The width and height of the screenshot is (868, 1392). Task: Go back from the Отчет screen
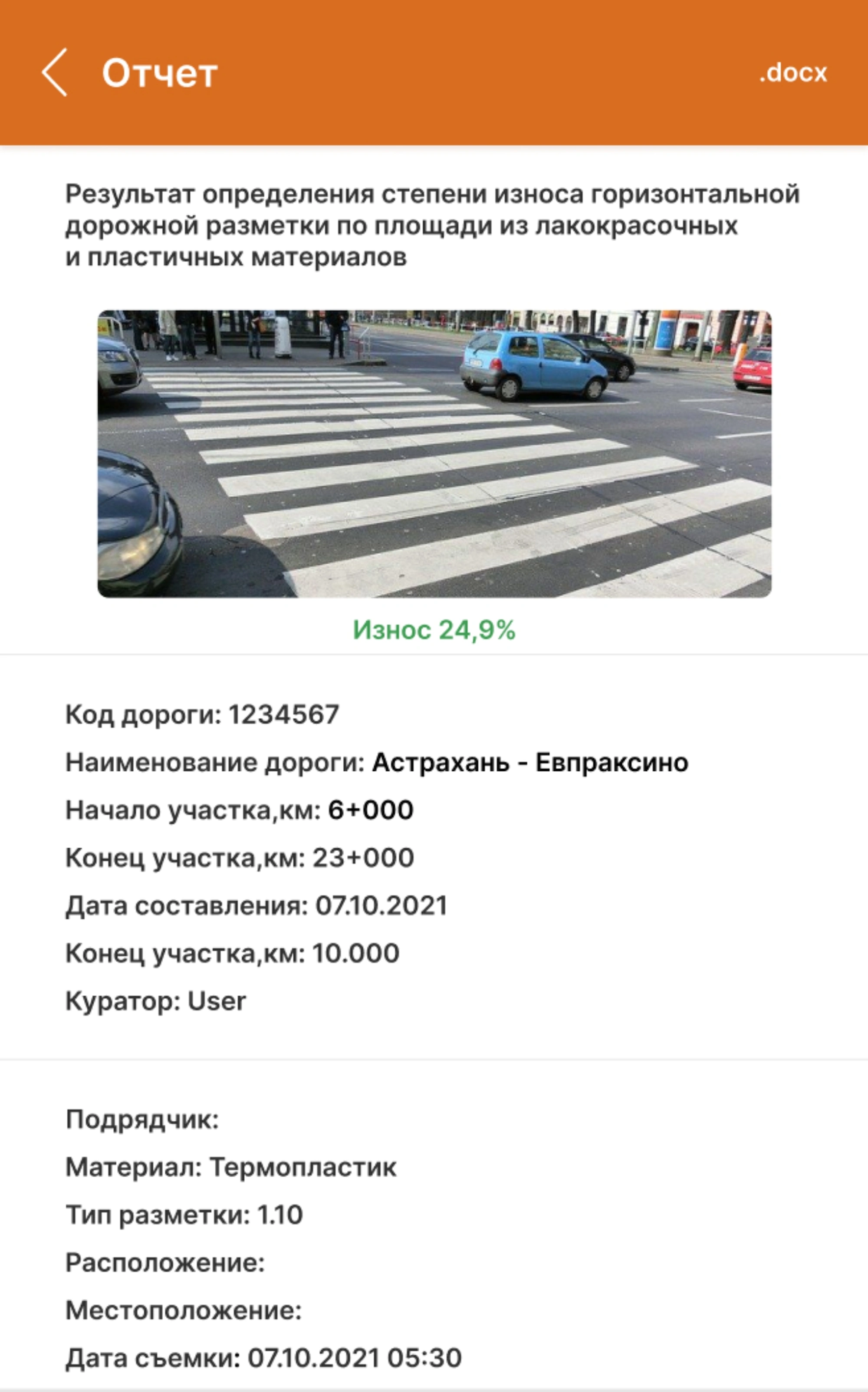(x=55, y=72)
